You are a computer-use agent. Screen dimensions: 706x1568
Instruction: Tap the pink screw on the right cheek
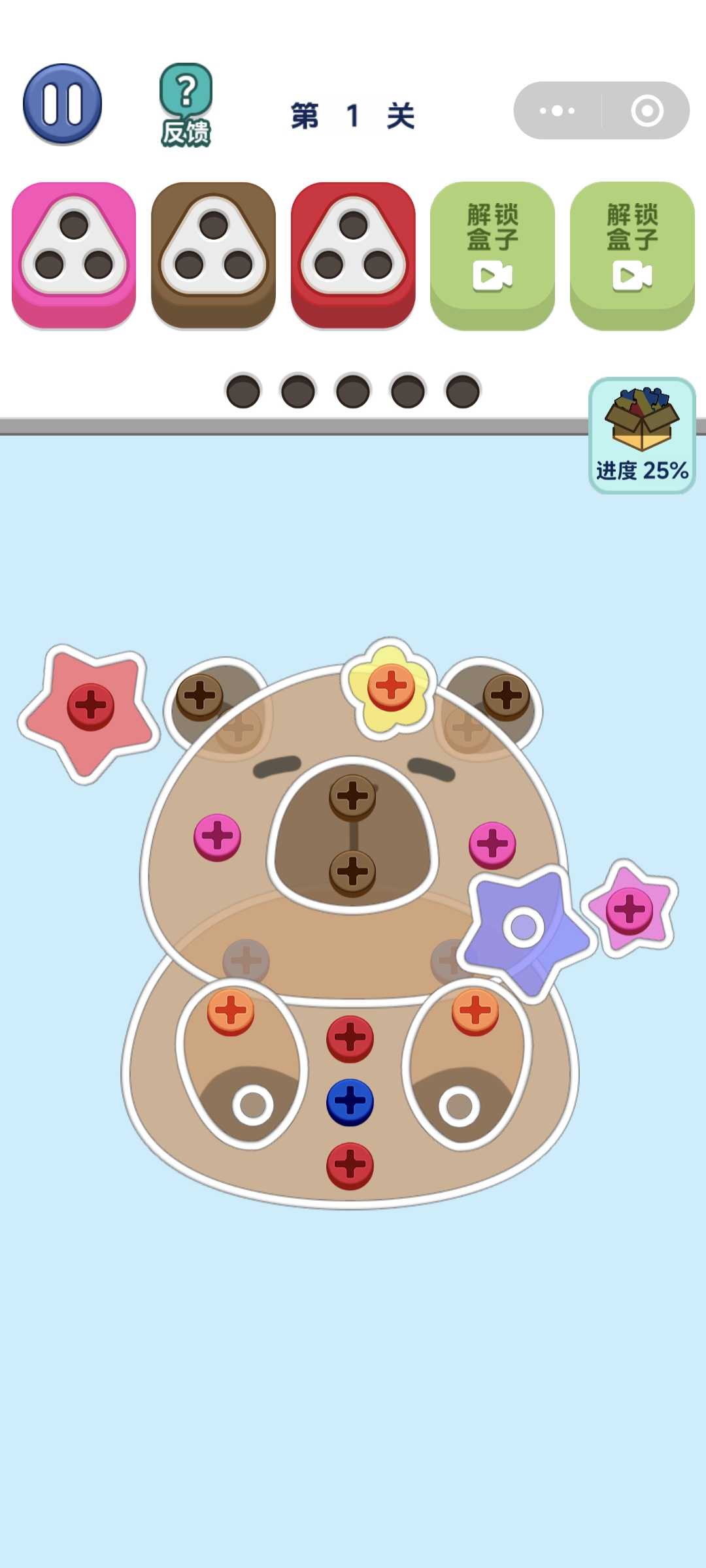(492, 845)
